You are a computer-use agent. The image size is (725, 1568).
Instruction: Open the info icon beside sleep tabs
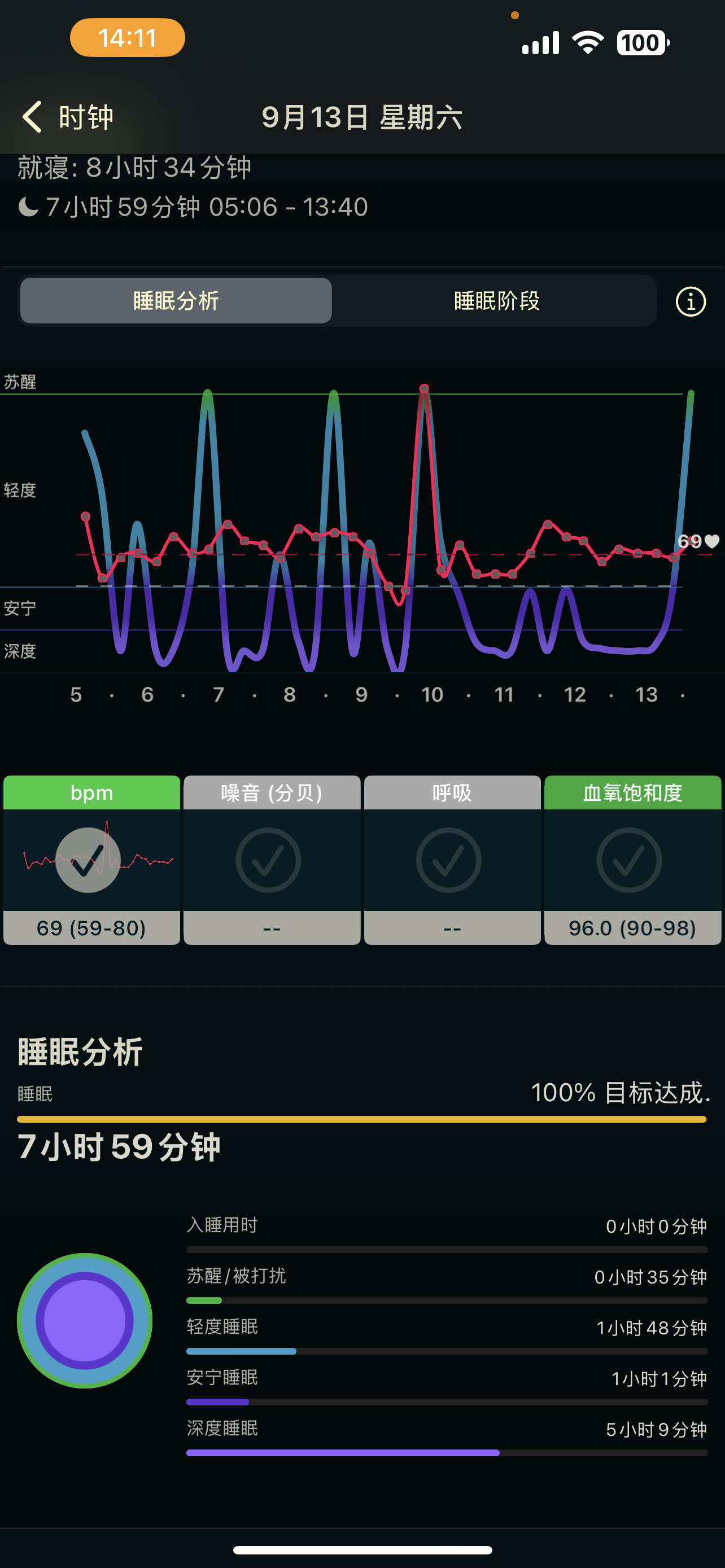click(x=691, y=301)
